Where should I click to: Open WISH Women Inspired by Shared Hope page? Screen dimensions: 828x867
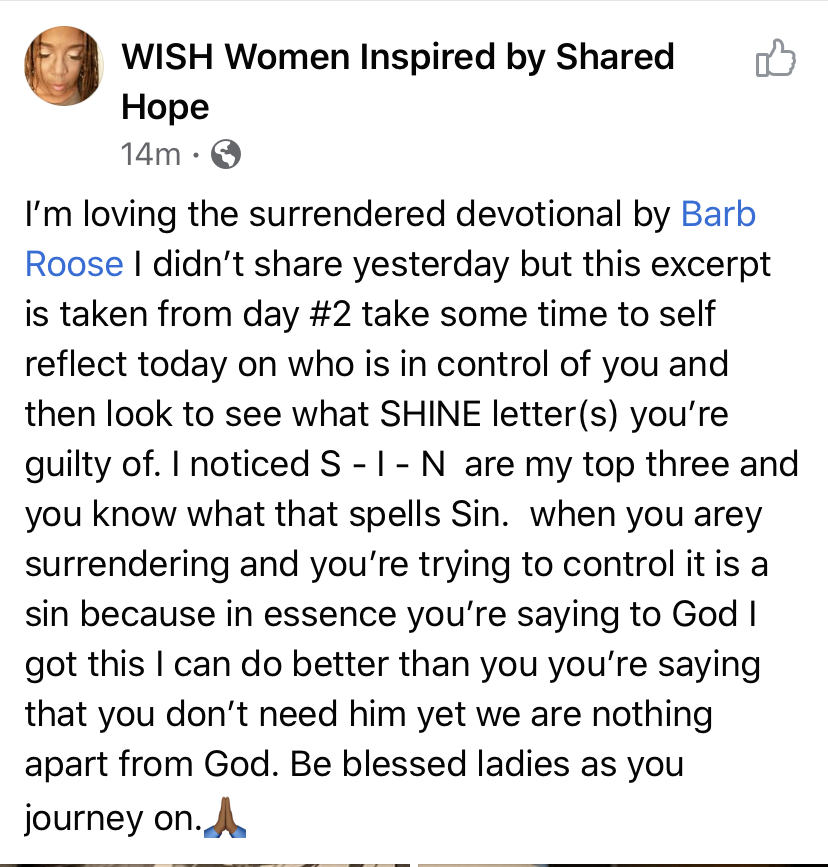[397, 57]
